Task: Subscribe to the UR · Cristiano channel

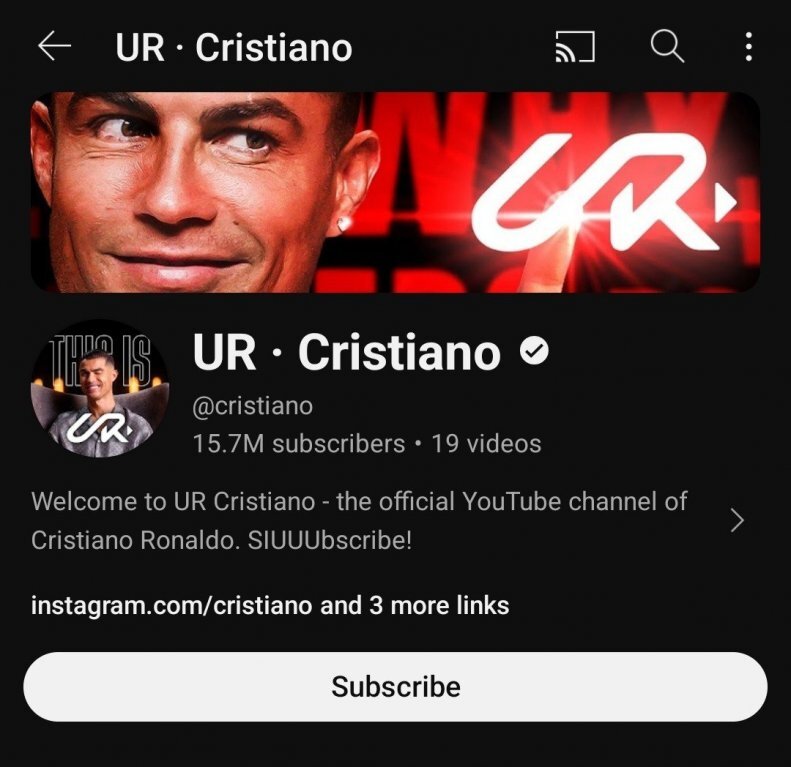Action: click(395, 687)
